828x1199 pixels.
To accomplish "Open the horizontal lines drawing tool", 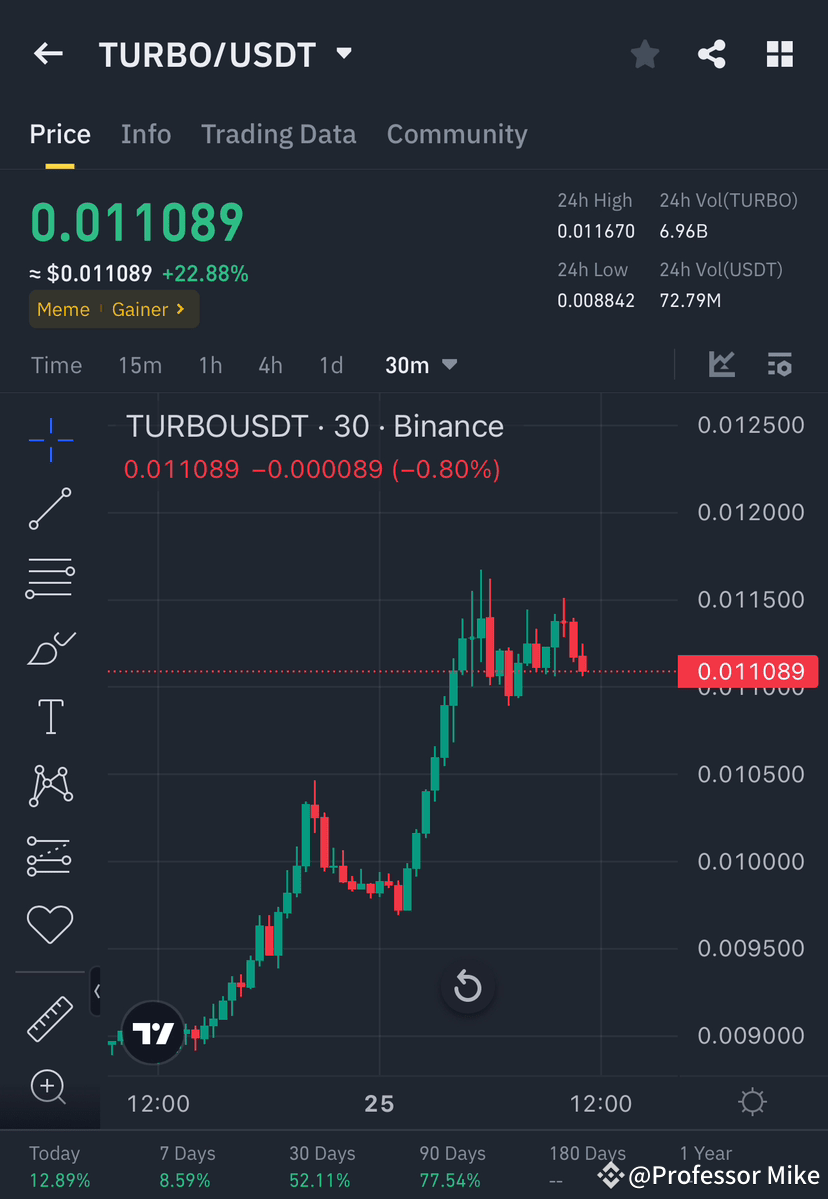I will tap(50, 578).
